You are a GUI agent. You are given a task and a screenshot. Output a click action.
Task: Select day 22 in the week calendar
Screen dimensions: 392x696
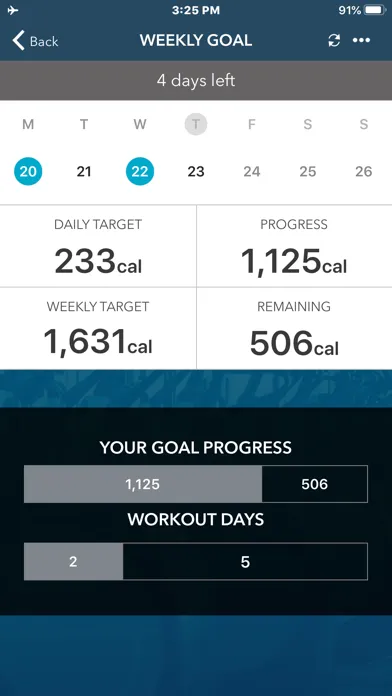coord(140,171)
